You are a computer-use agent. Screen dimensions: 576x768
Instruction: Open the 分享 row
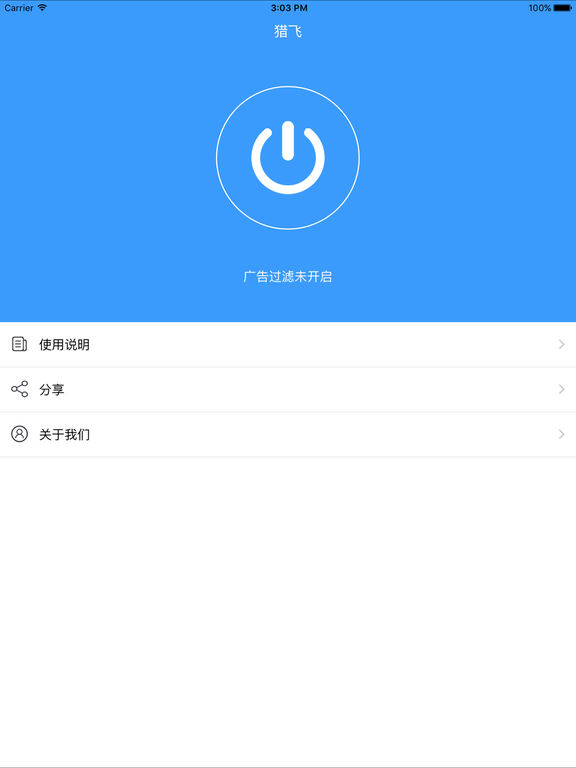(x=288, y=389)
